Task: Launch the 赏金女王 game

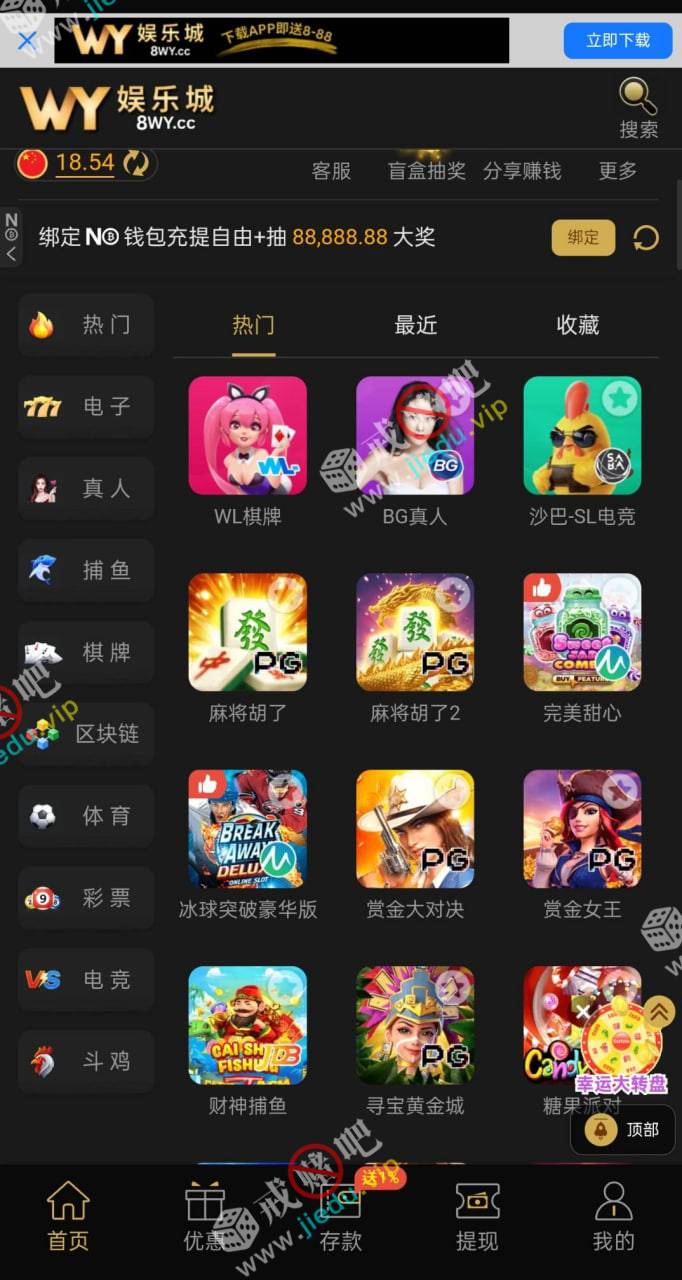Action: [582, 829]
